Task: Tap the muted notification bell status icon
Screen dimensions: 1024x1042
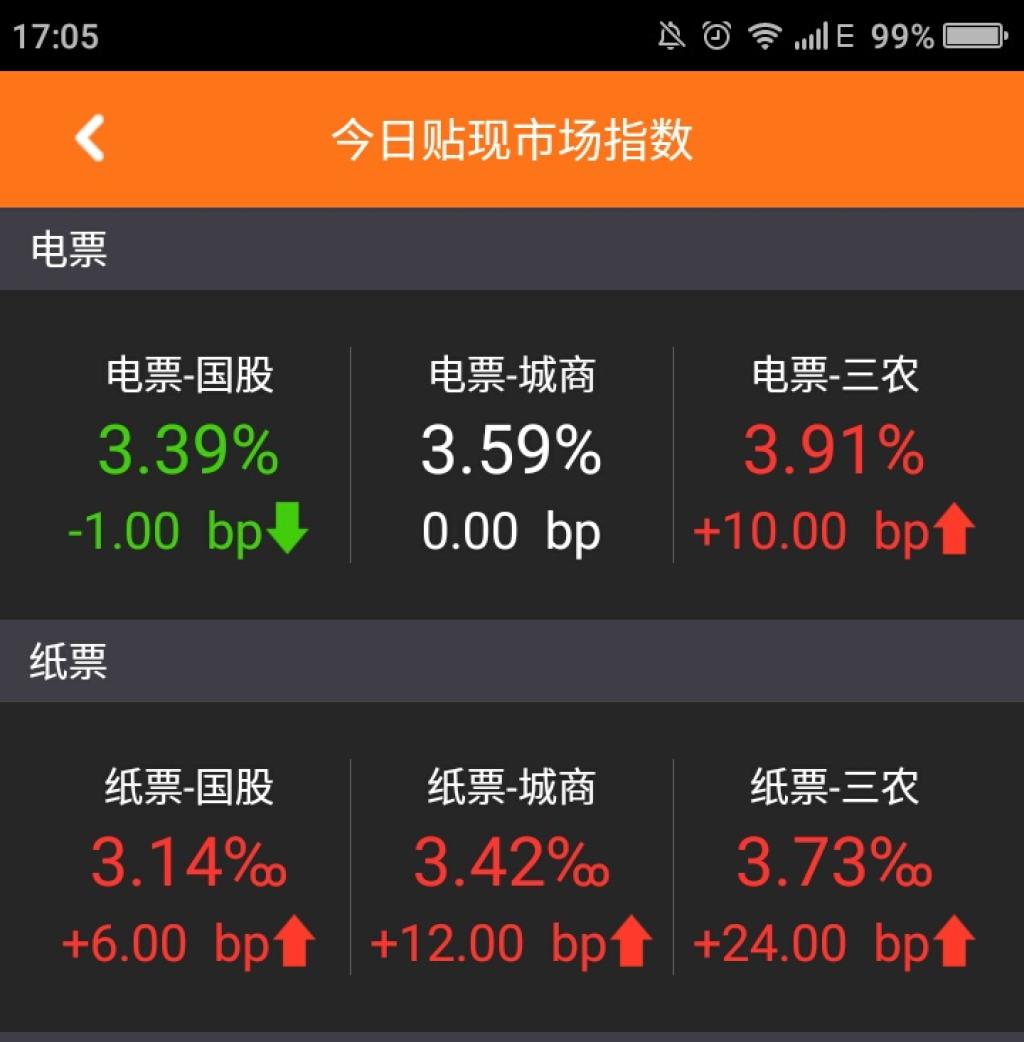Action: pyautogui.click(x=672, y=36)
